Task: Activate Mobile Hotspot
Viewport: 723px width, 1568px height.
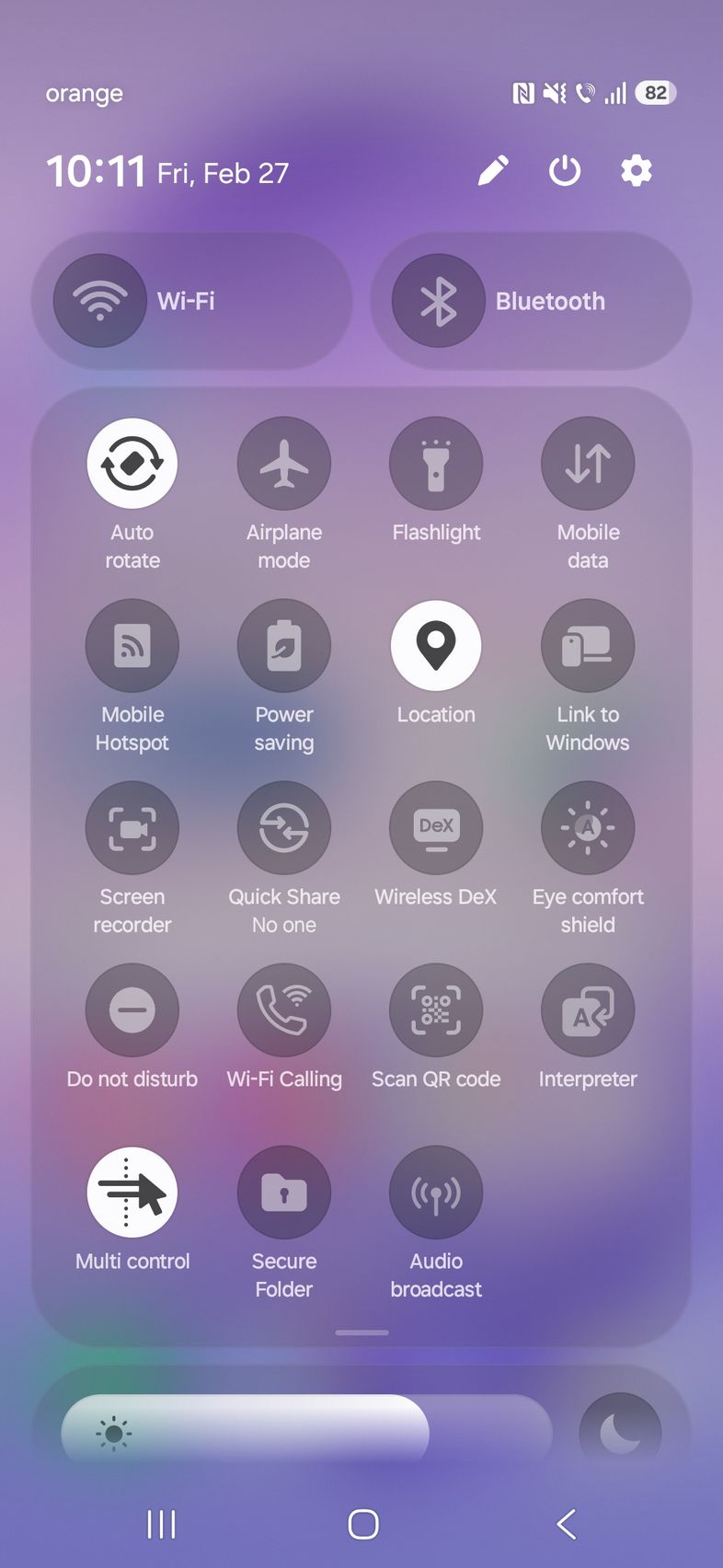Action: pos(132,646)
